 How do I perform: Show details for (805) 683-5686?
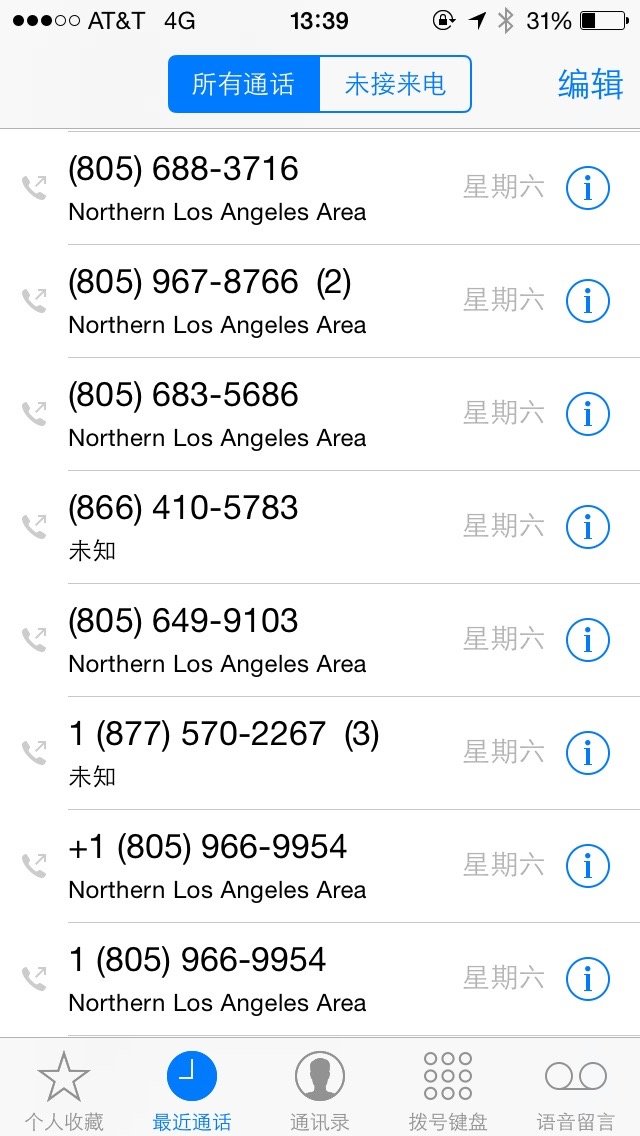click(x=587, y=414)
